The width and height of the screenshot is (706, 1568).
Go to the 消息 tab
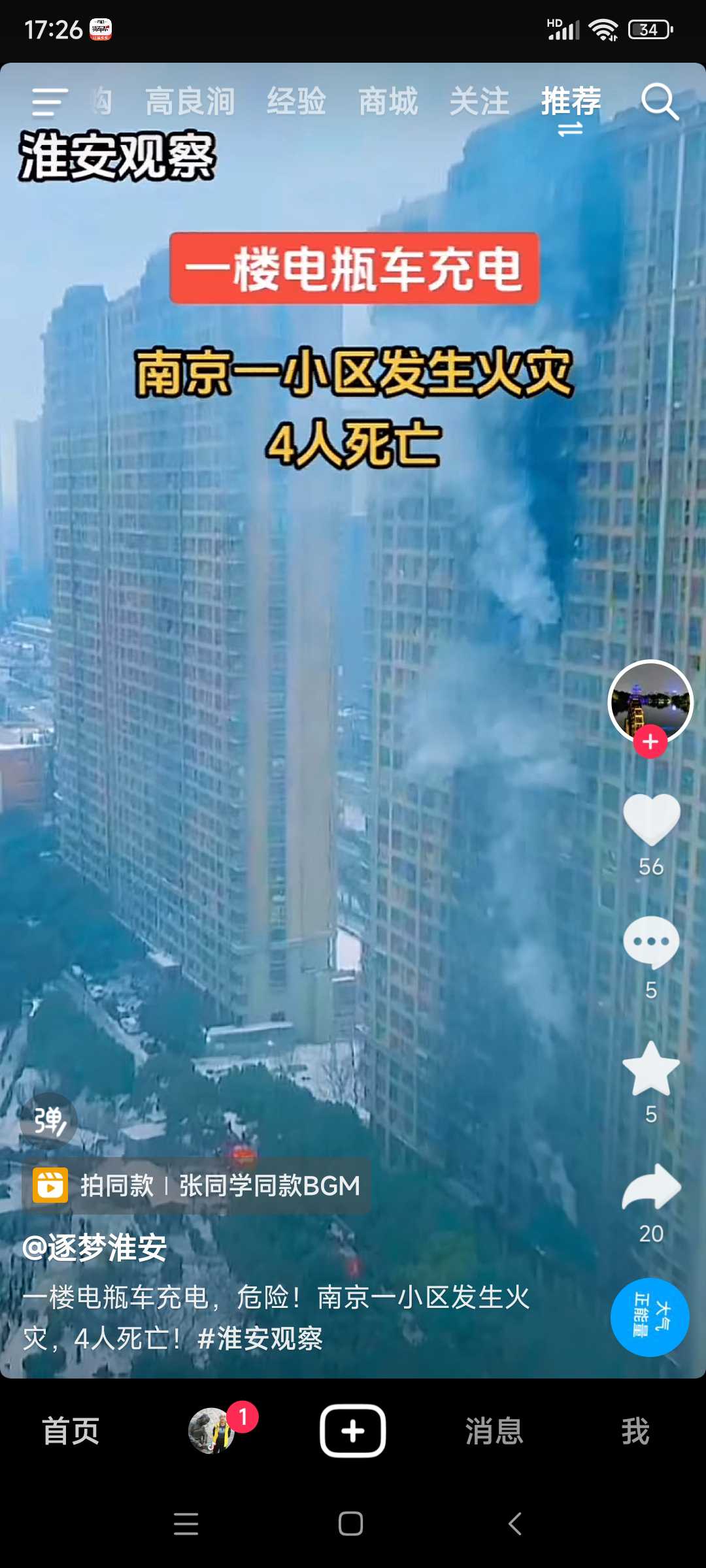click(x=494, y=1431)
